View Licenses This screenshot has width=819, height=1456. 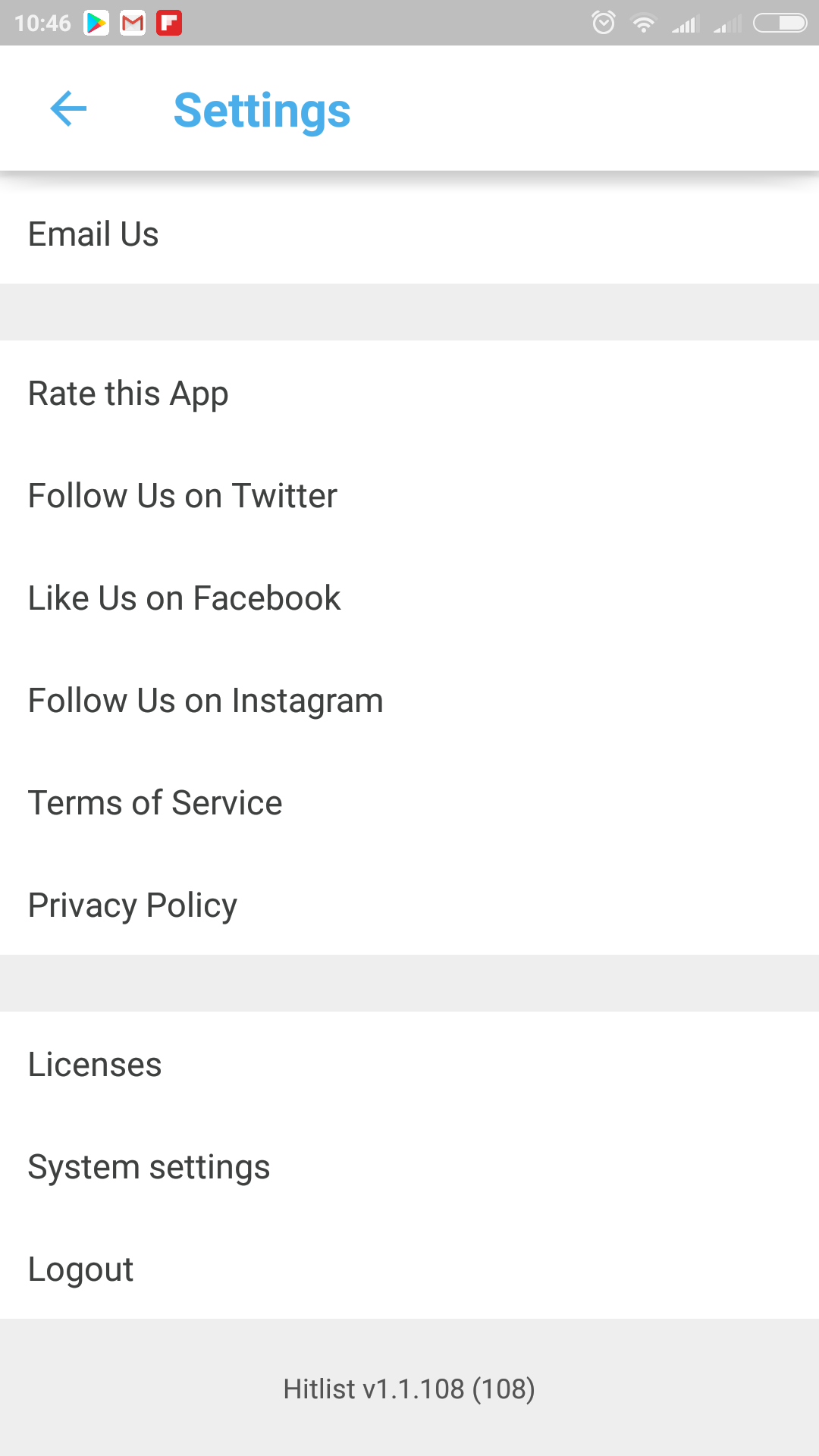tap(409, 1064)
